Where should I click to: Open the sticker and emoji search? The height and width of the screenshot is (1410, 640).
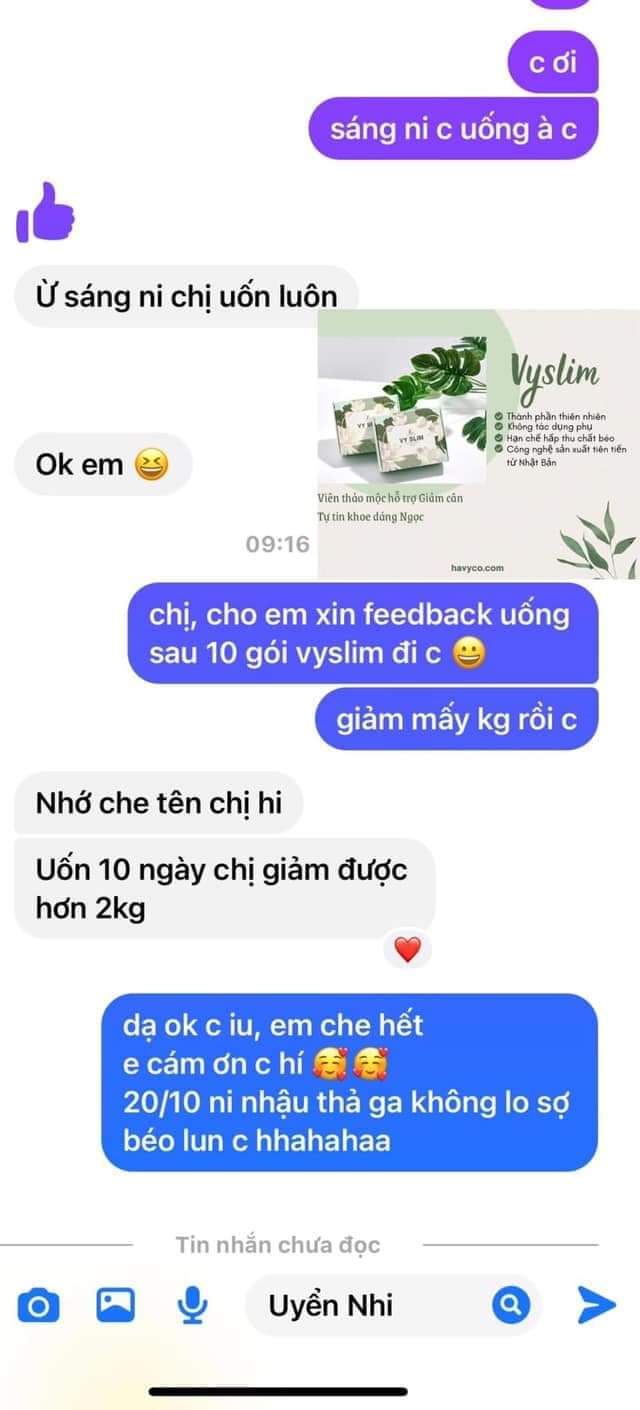[x=510, y=1305]
